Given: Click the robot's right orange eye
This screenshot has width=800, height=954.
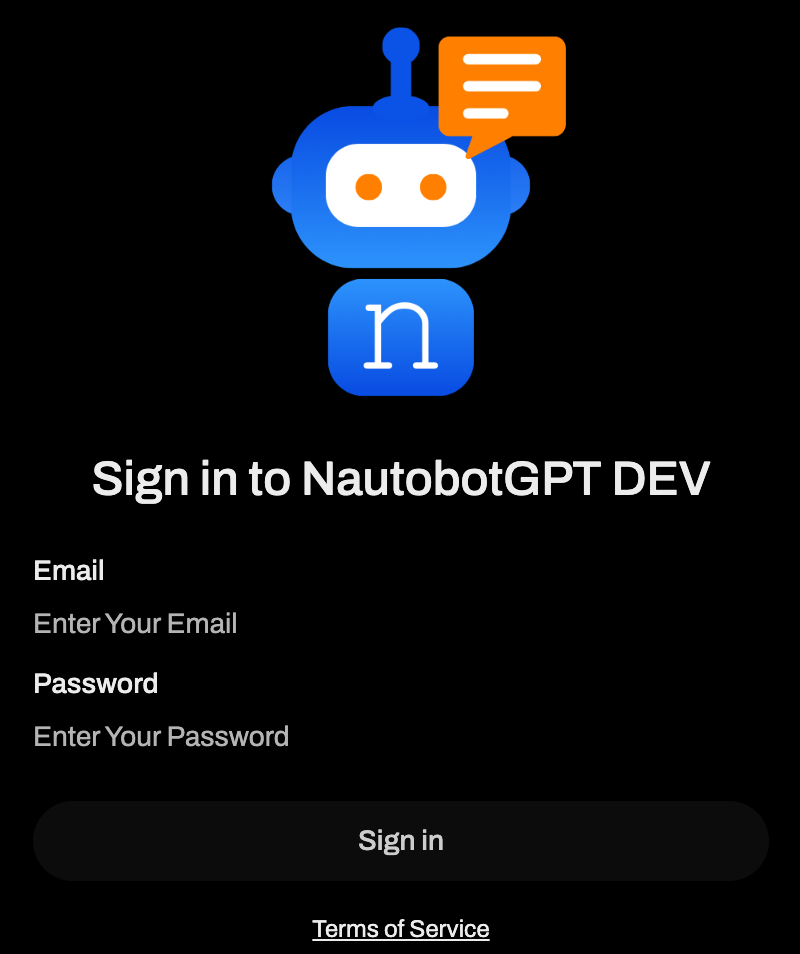Looking at the screenshot, I should click(435, 185).
